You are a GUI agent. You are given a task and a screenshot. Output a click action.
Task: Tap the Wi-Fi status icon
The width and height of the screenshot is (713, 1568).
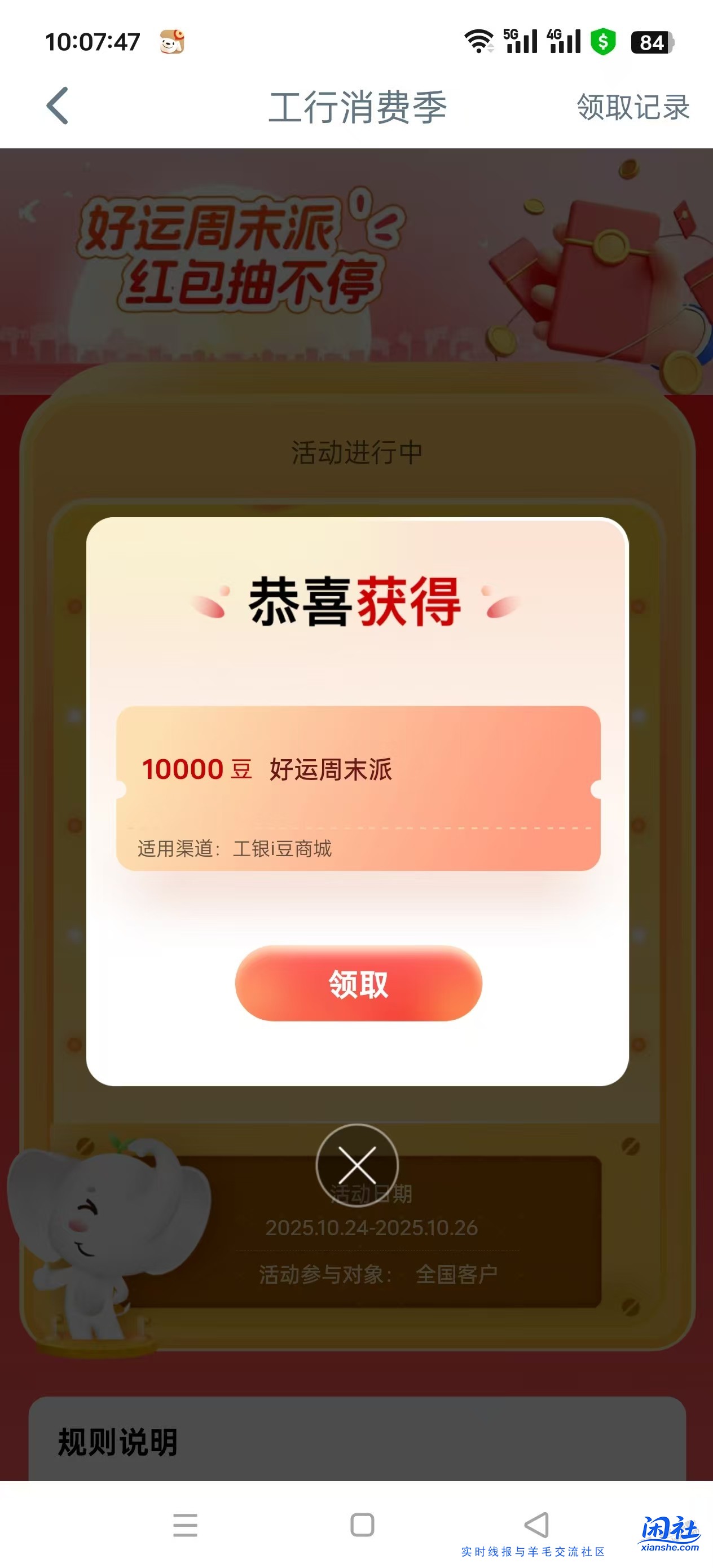click(x=478, y=40)
